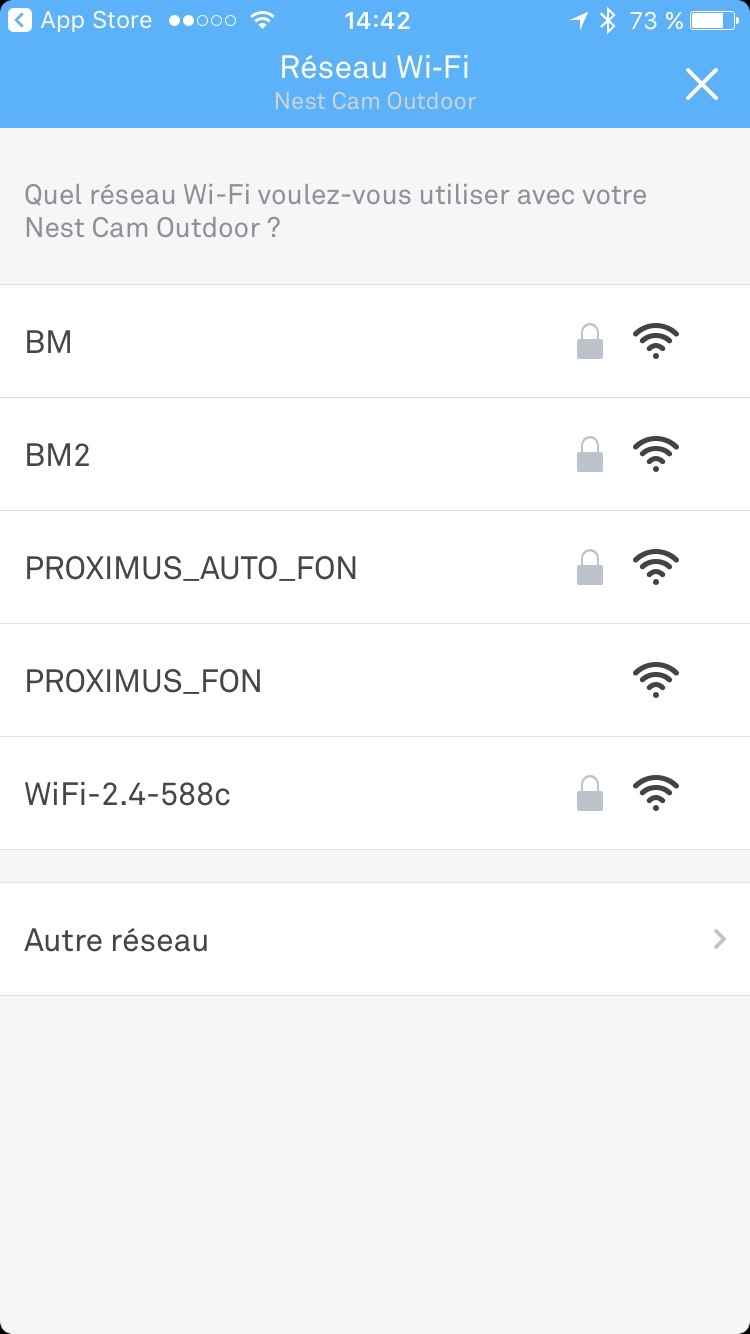Open Autre réseau to add another network
The width and height of the screenshot is (750, 1334).
[375, 940]
